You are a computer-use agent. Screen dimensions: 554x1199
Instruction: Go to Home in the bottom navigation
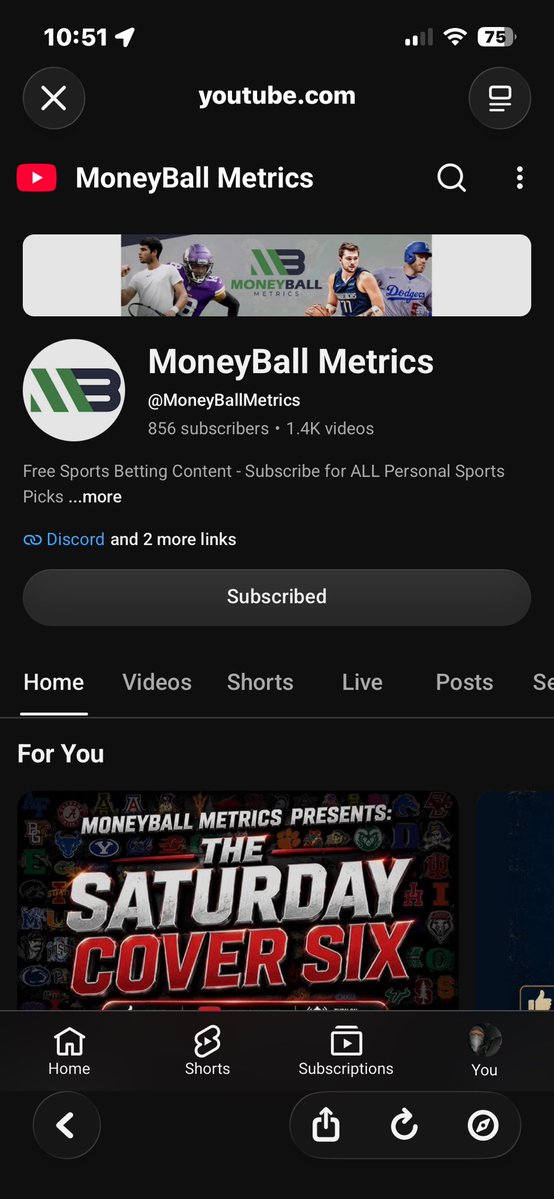pos(69,1051)
